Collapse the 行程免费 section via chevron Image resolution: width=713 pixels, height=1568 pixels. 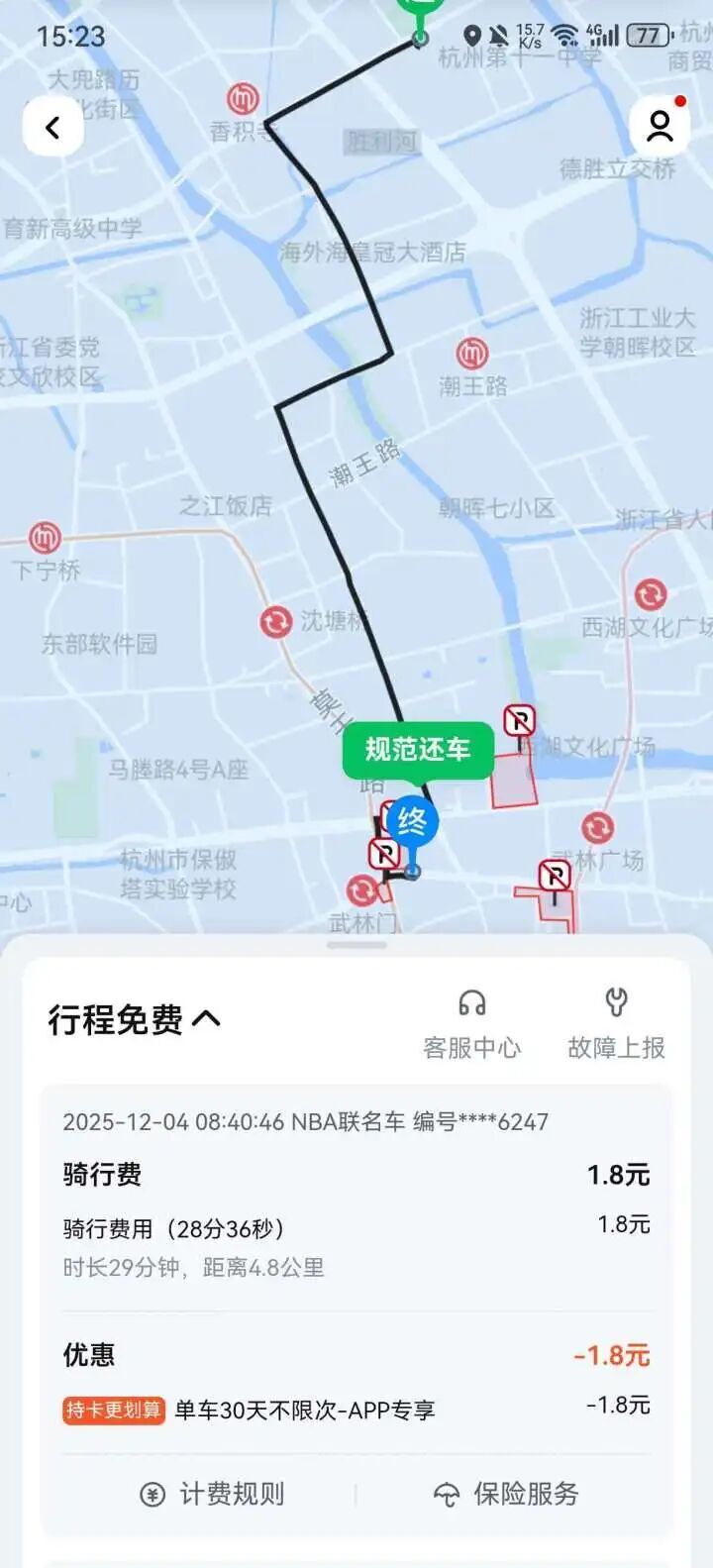[205, 1016]
